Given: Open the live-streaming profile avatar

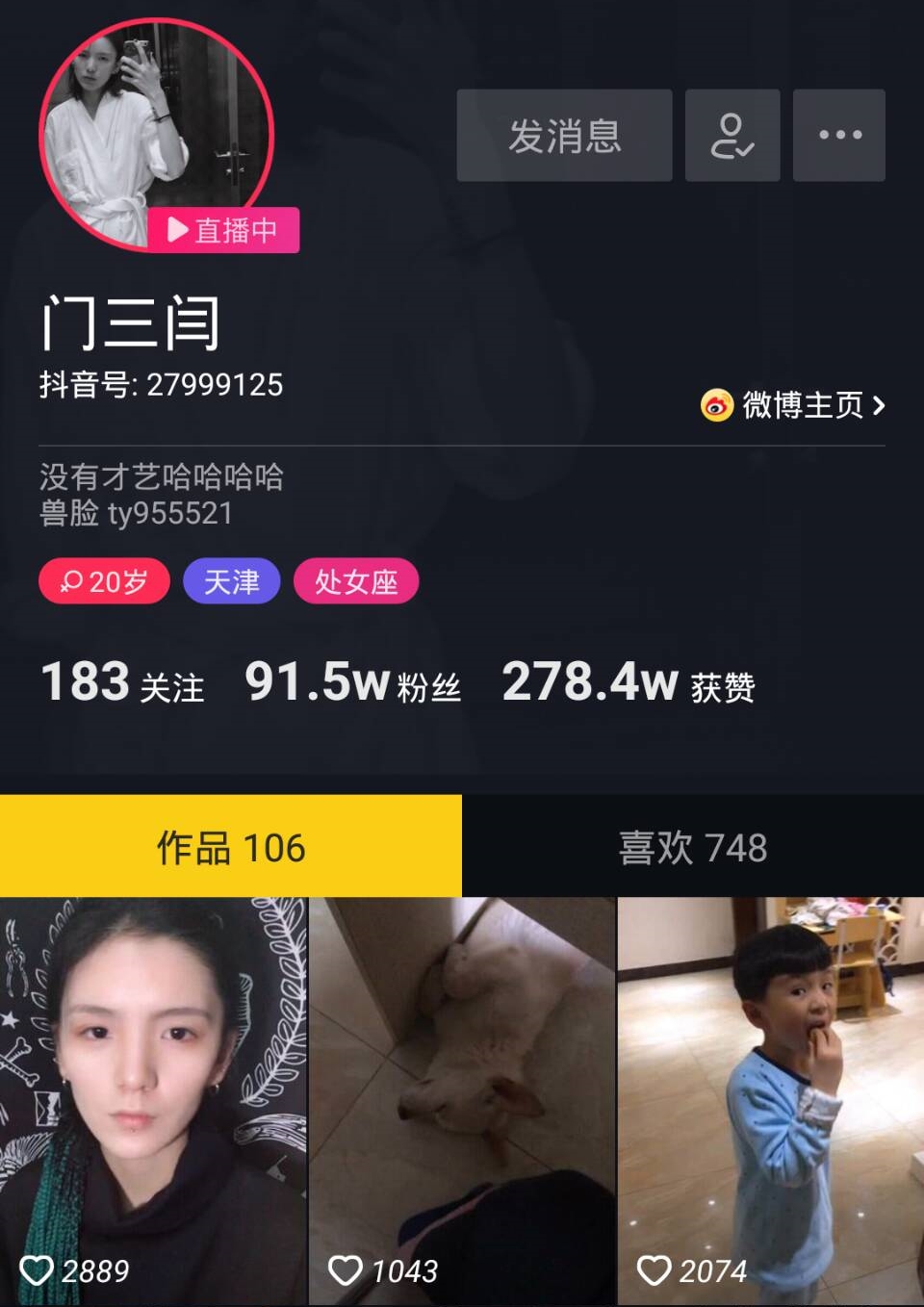Looking at the screenshot, I should tap(157, 135).
